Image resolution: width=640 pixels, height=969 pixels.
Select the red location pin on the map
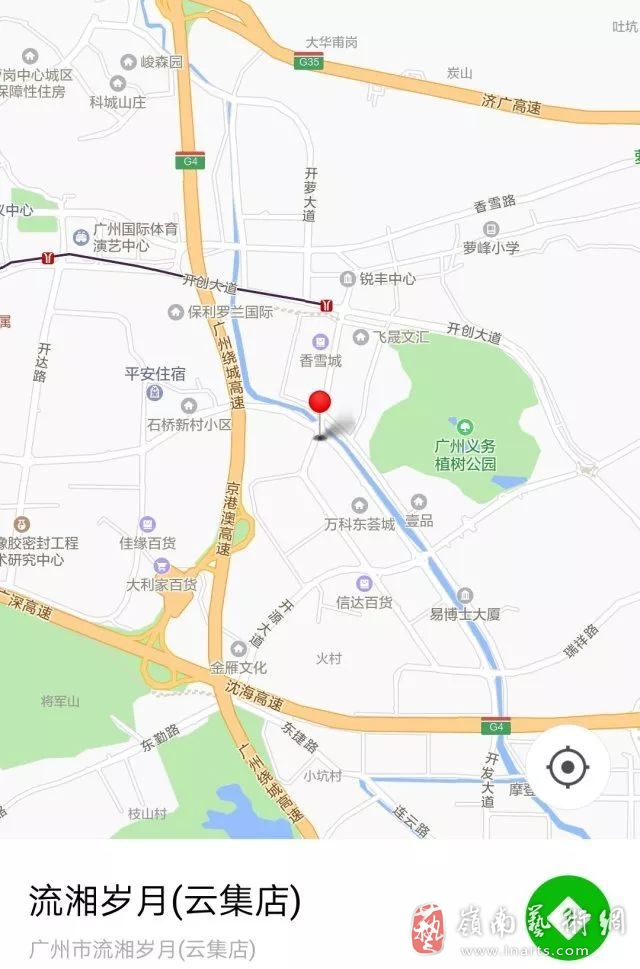tap(320, 405)
